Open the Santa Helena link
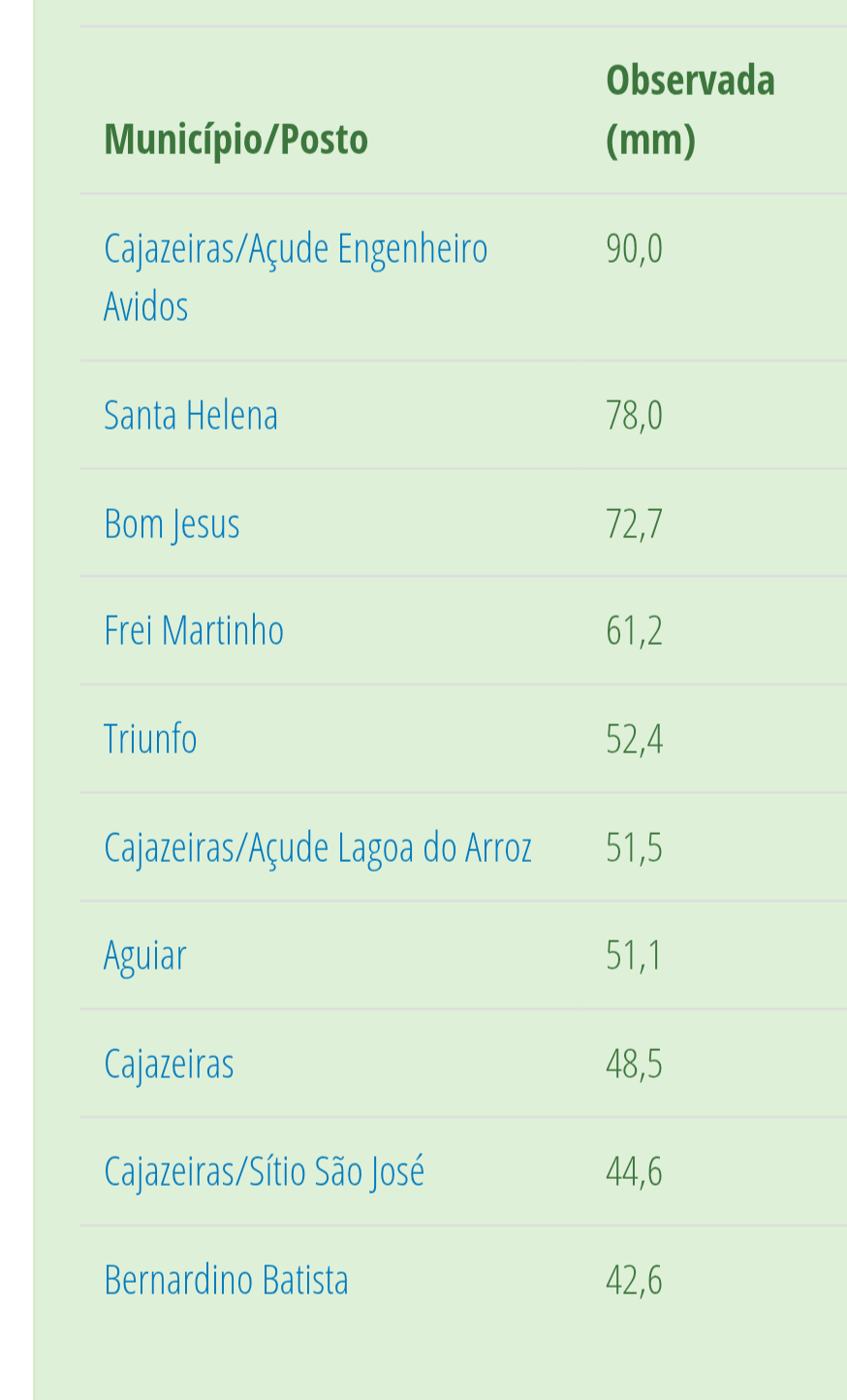This screenshot has width=847, height=1400. coord(191,415)
